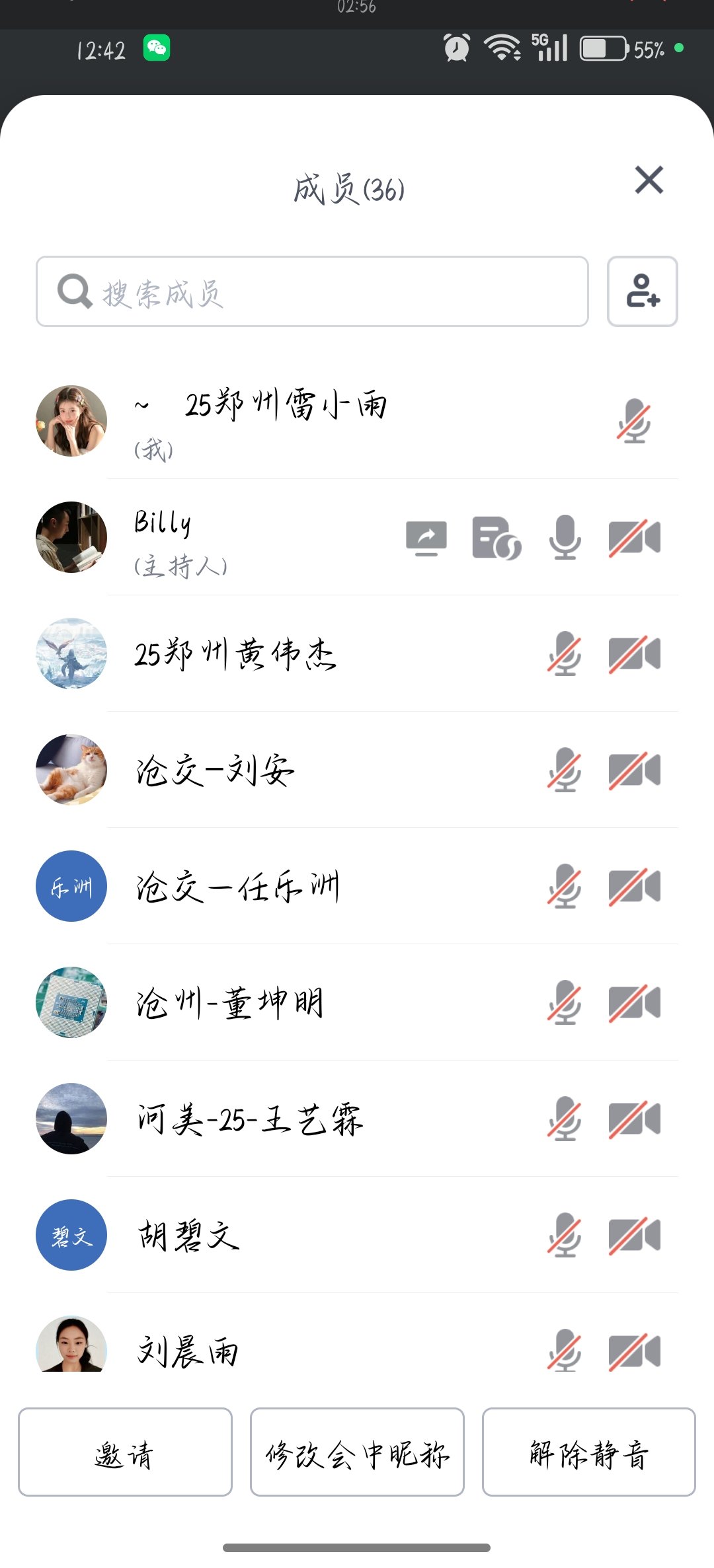Click Billy's screen sharing status icon

[x=426, y=539]
